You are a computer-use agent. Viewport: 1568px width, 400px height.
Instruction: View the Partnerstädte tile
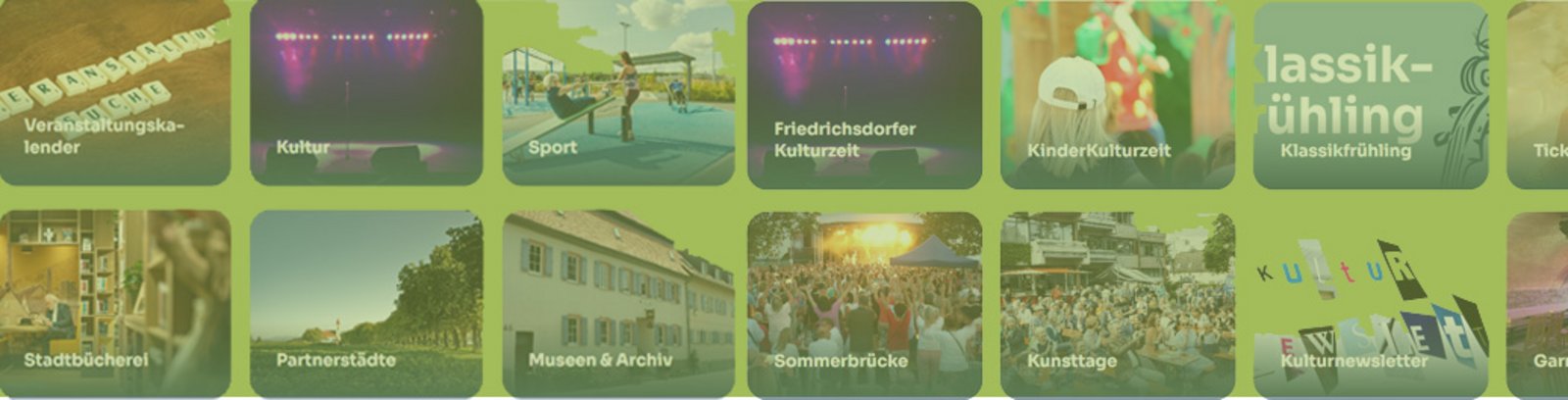pos(366,304)
